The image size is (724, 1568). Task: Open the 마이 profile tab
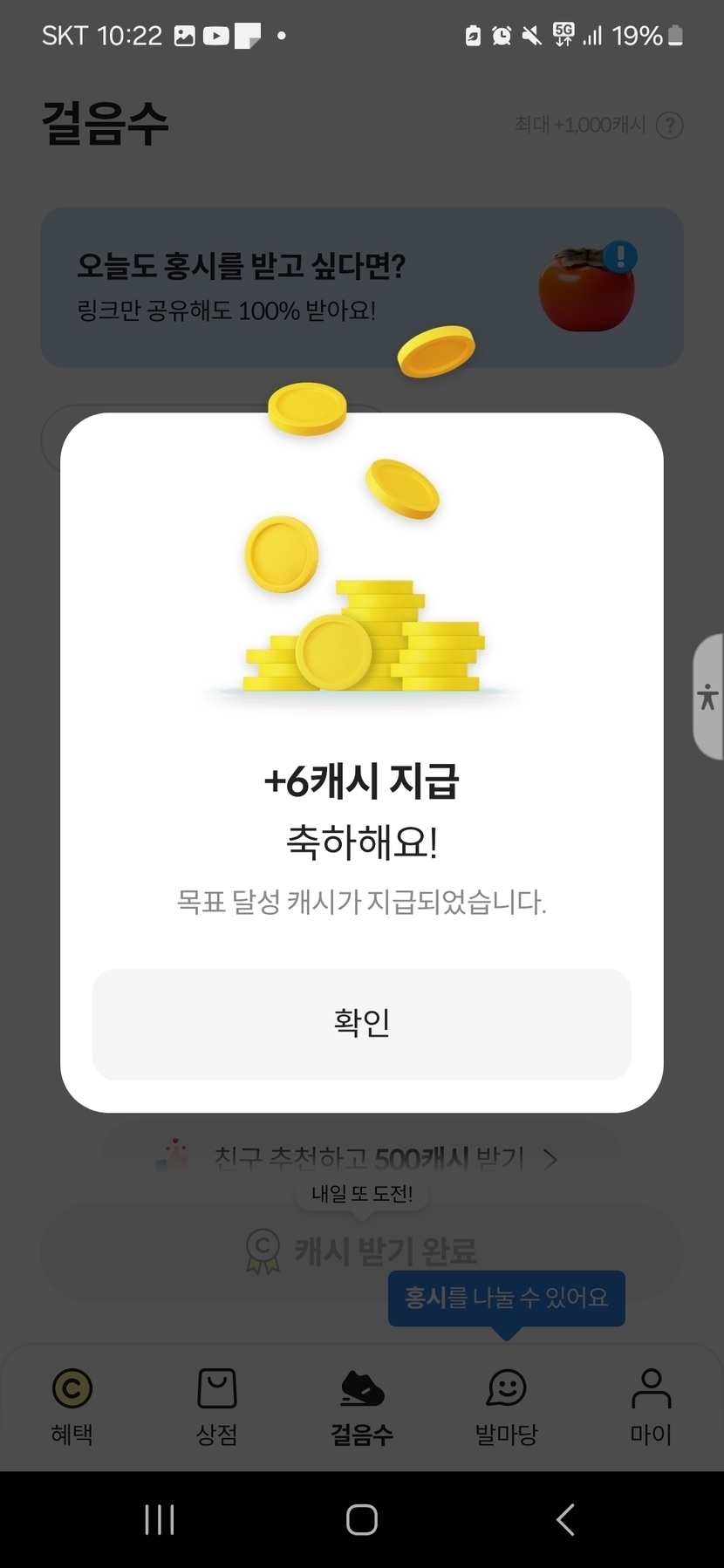pyautogui.click(x=651, y=1406)
